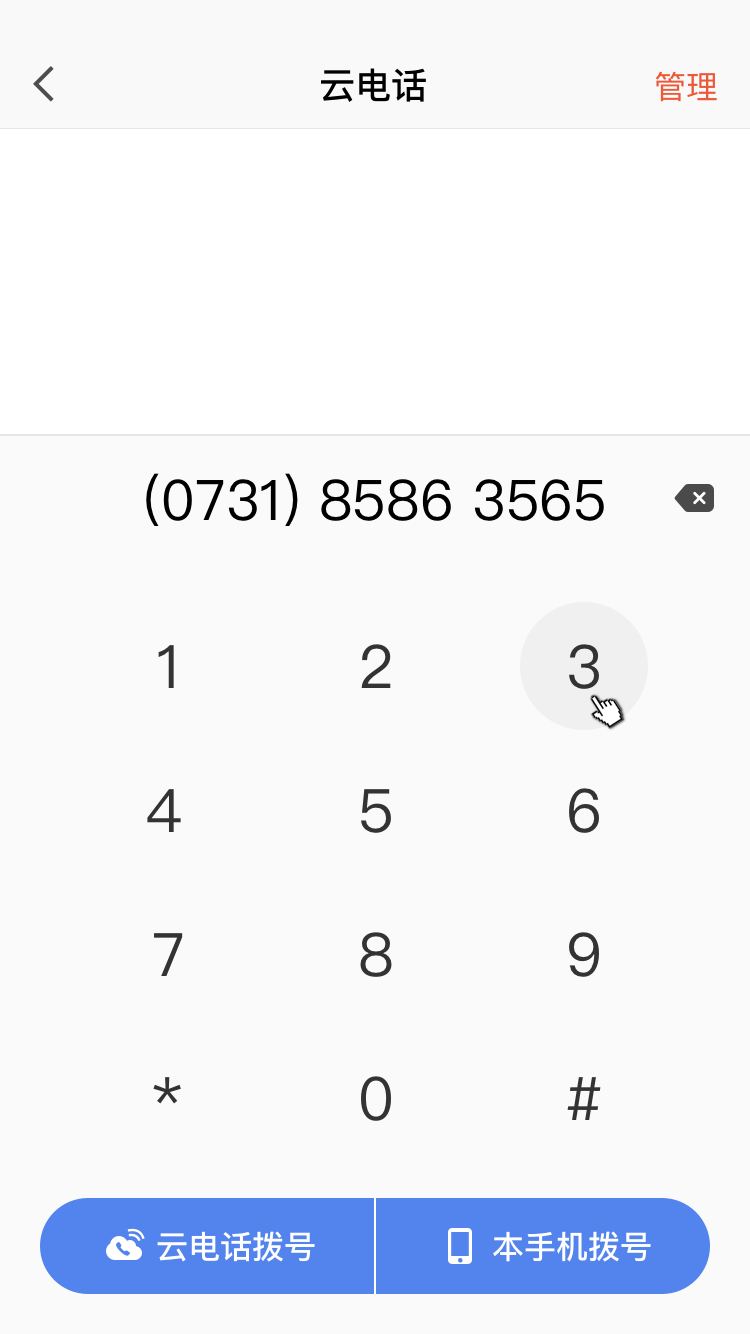Enter digit 0 on the keypad
Image resolution: width=750 pixels, height=1334 pixels.
375,1098
